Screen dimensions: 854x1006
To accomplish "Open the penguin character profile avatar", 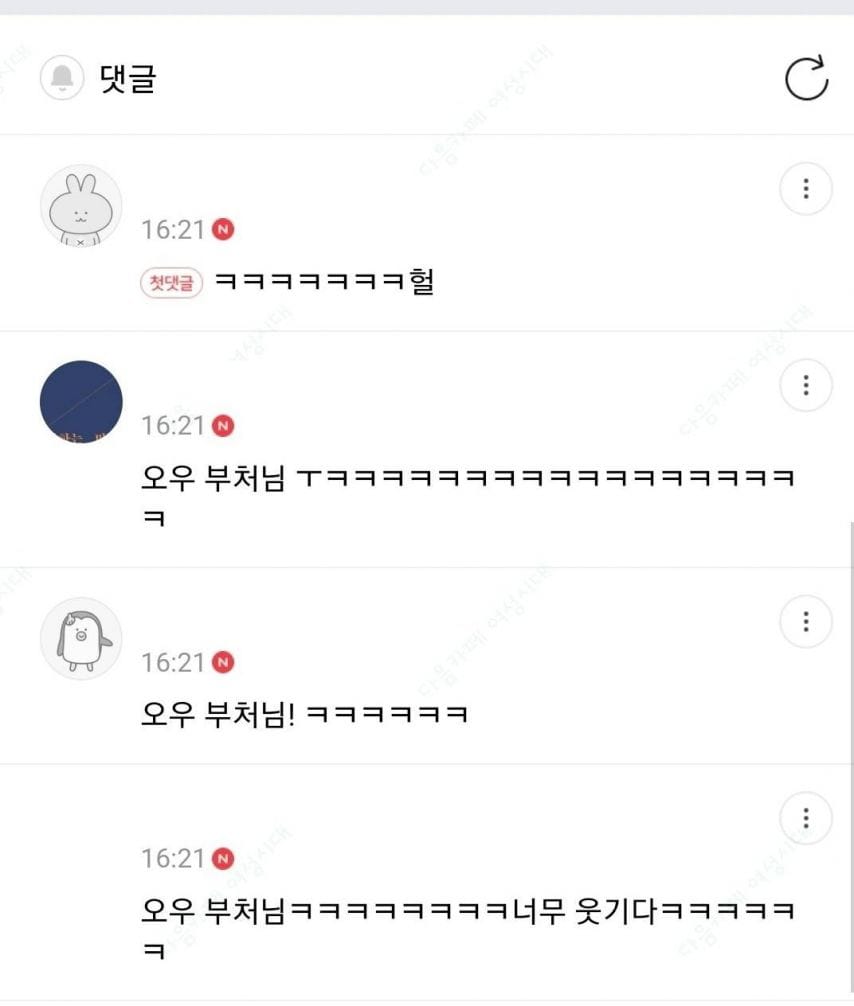I will coord(80,637).
